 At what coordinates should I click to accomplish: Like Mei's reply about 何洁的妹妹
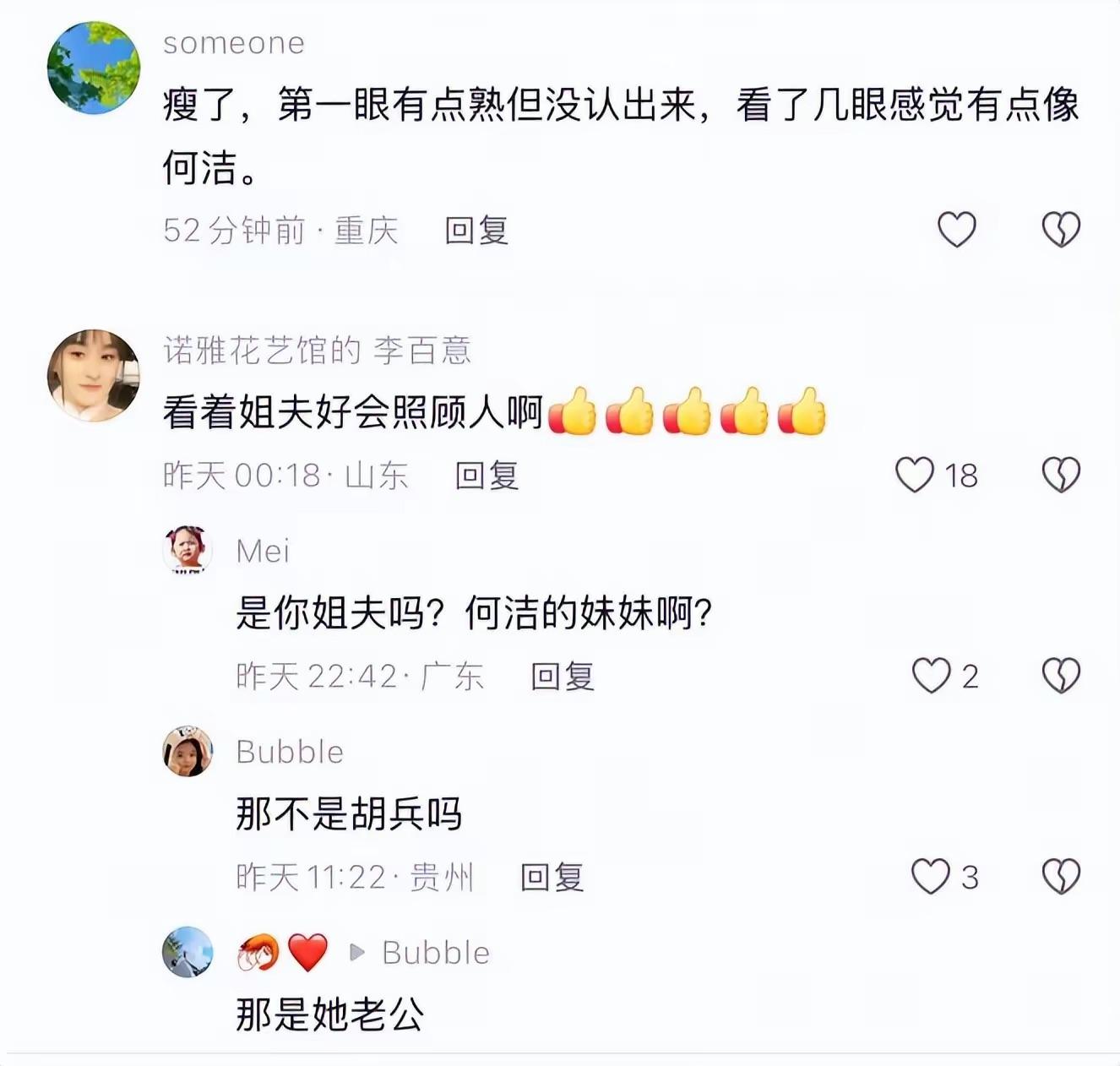pyautogui.click(x=932, y=676)
